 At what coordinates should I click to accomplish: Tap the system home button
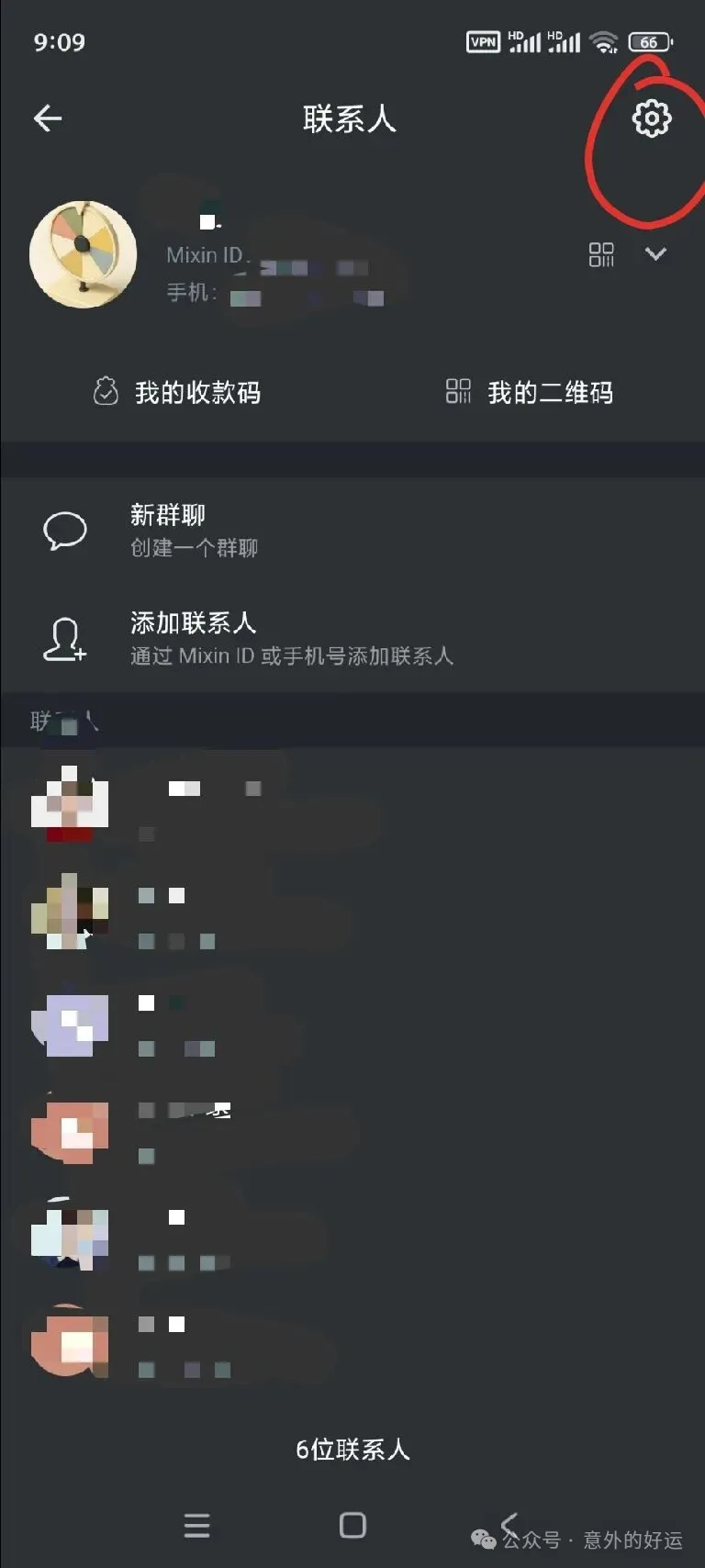pyautogui.click(x=352, y=1525)
